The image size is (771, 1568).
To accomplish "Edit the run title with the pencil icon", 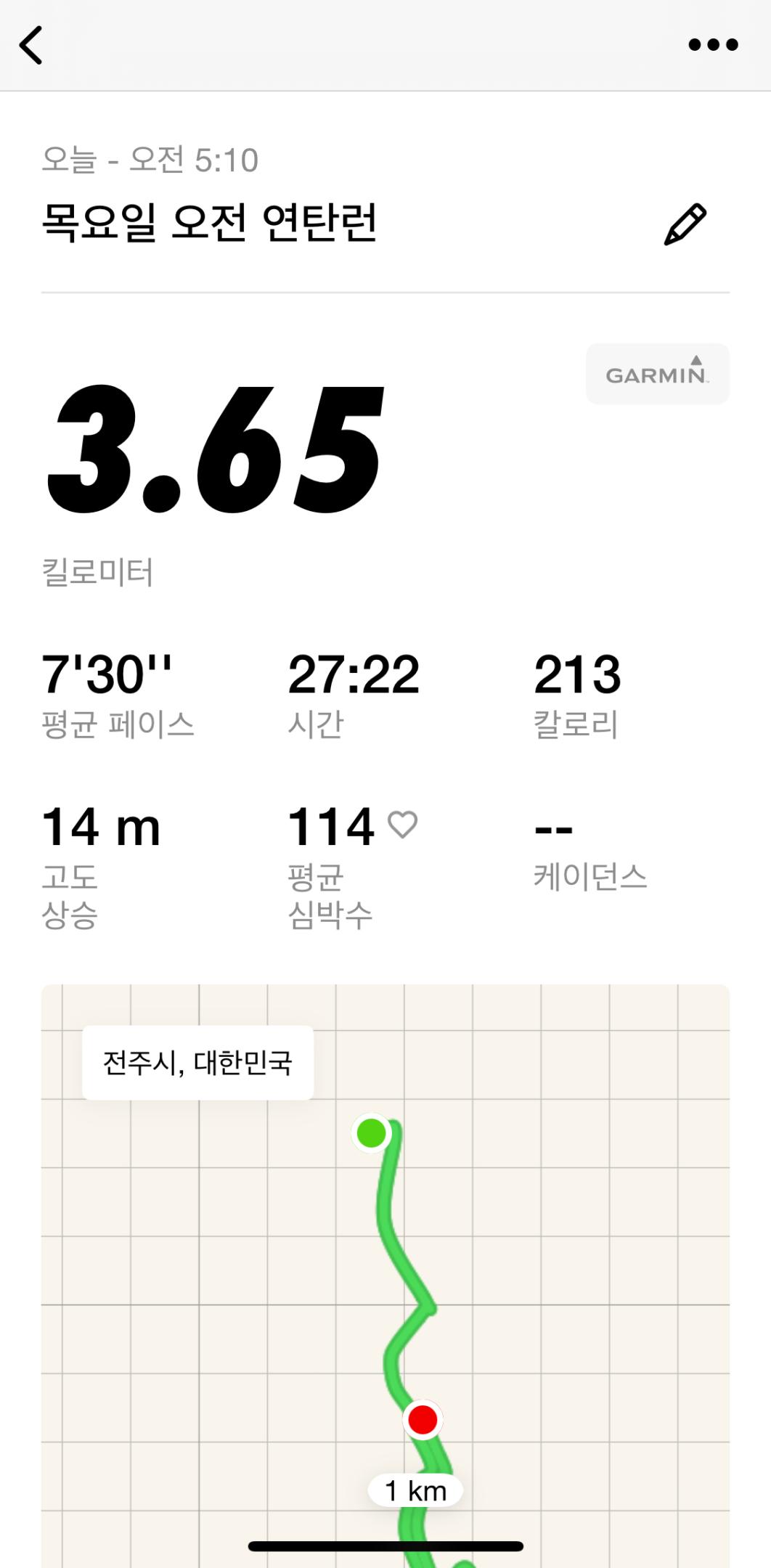I will 685,224.
